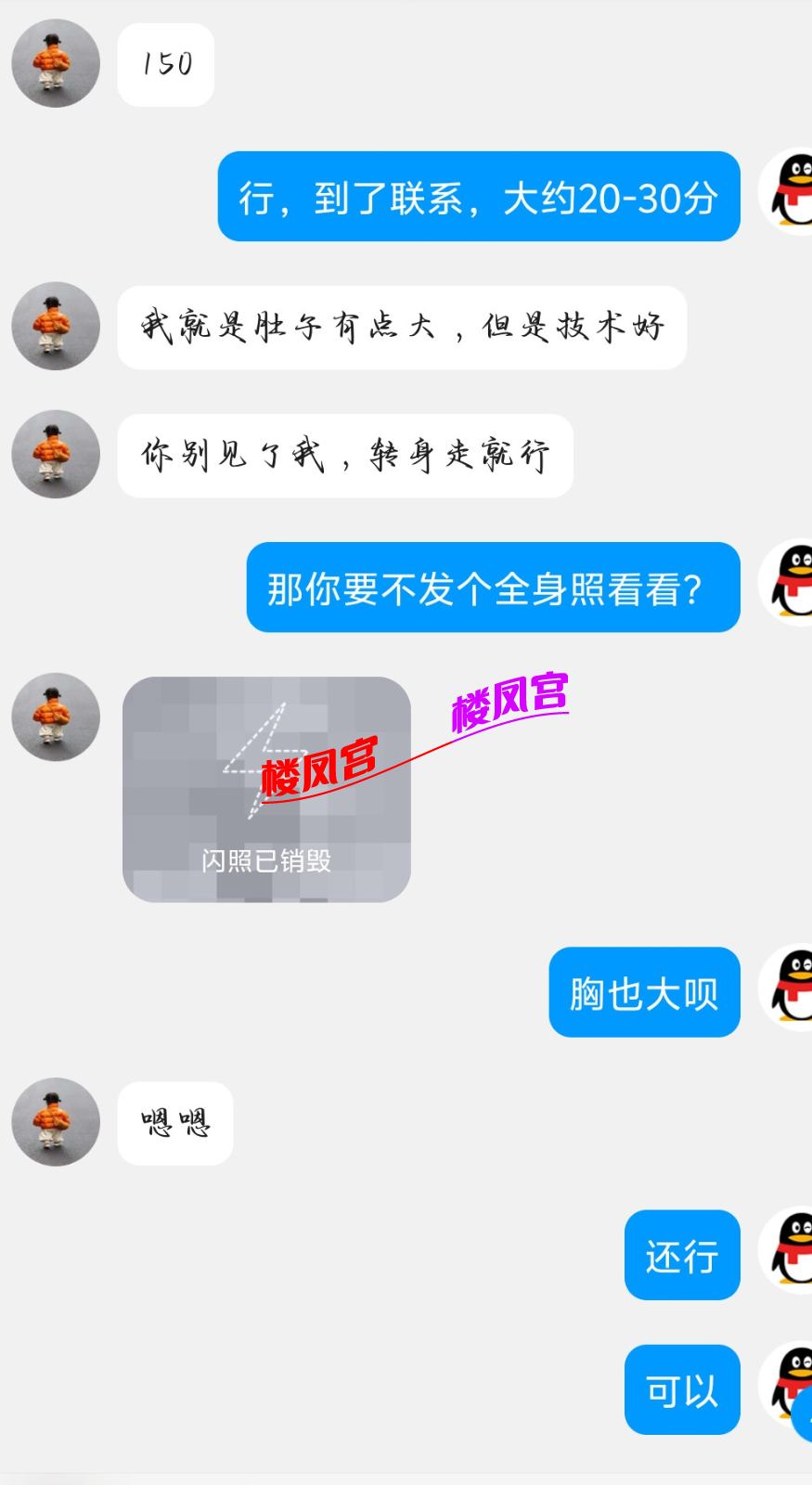This screenshot has width=812, height=1485.
Task: Tap penguin avatar next to 还行 message
Action: [789, 1251]
